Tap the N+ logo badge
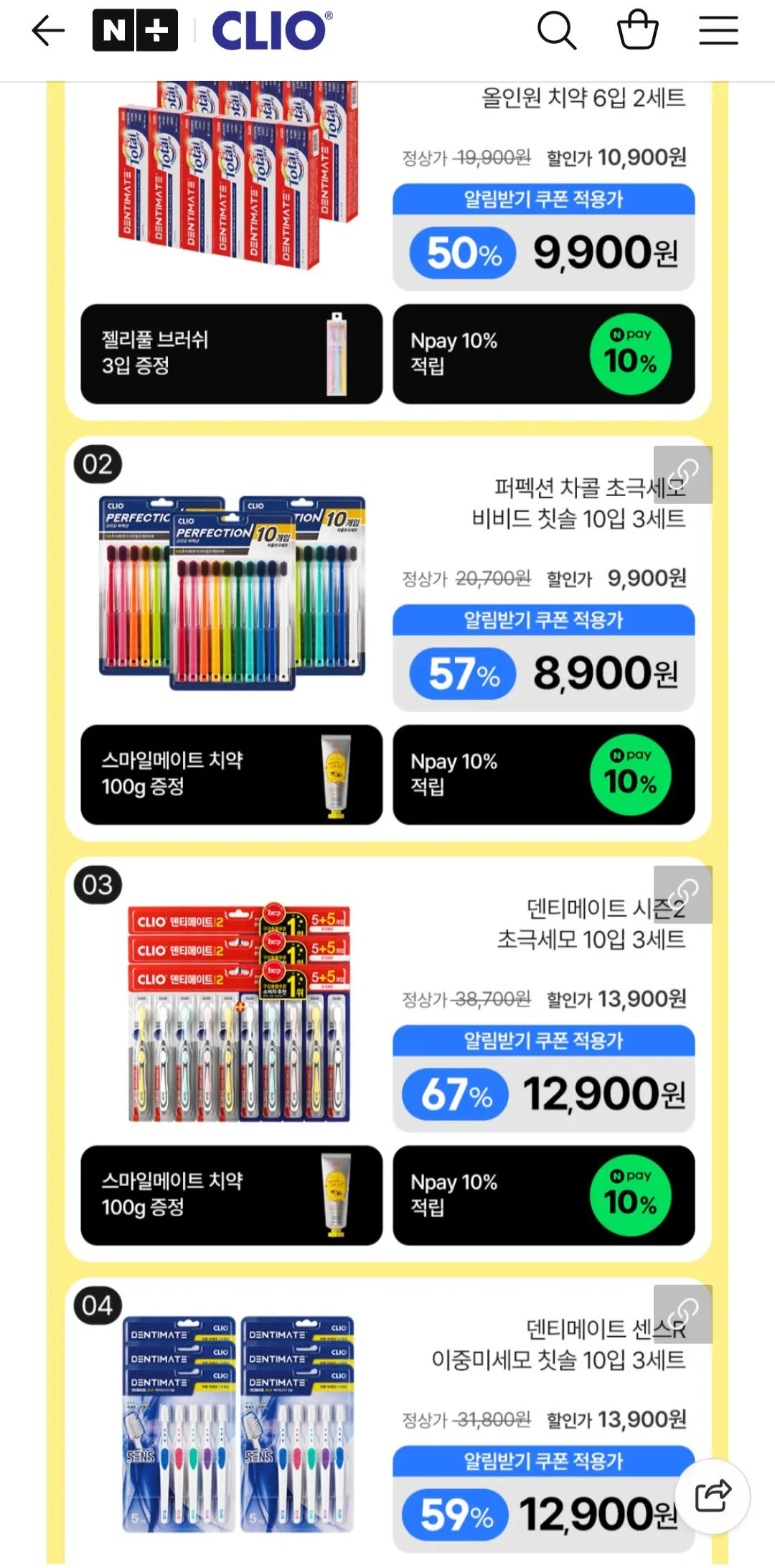The image size is (775, 1568). click(x=135, y=30)
